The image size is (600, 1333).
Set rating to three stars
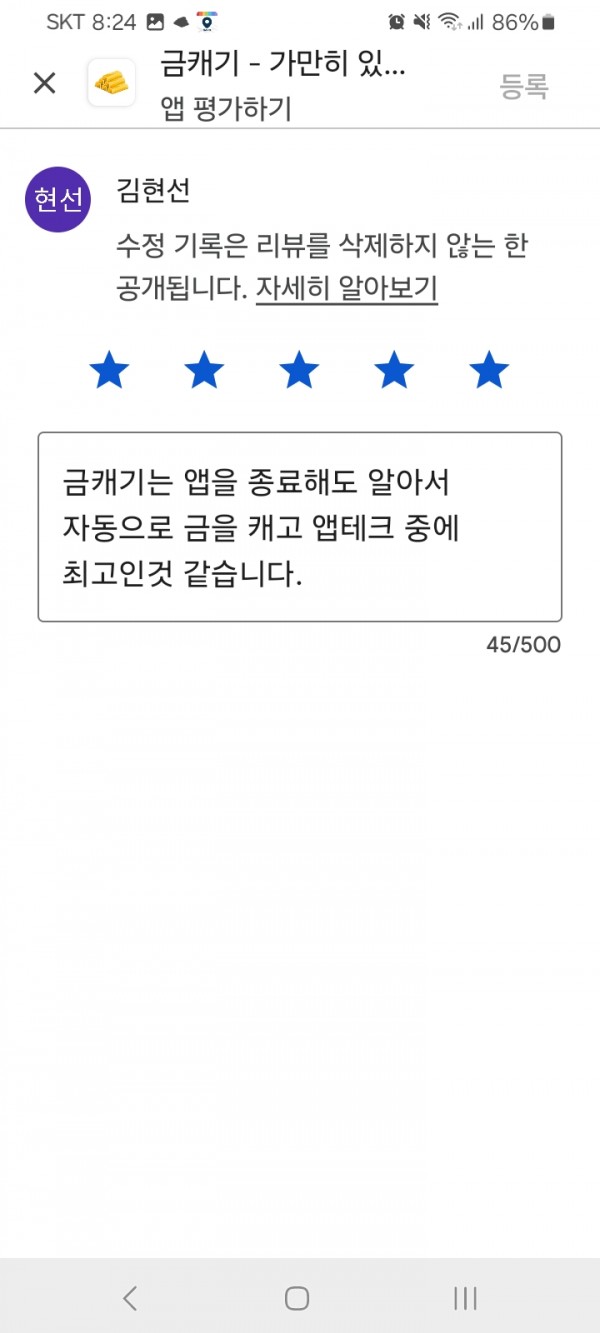299,371
